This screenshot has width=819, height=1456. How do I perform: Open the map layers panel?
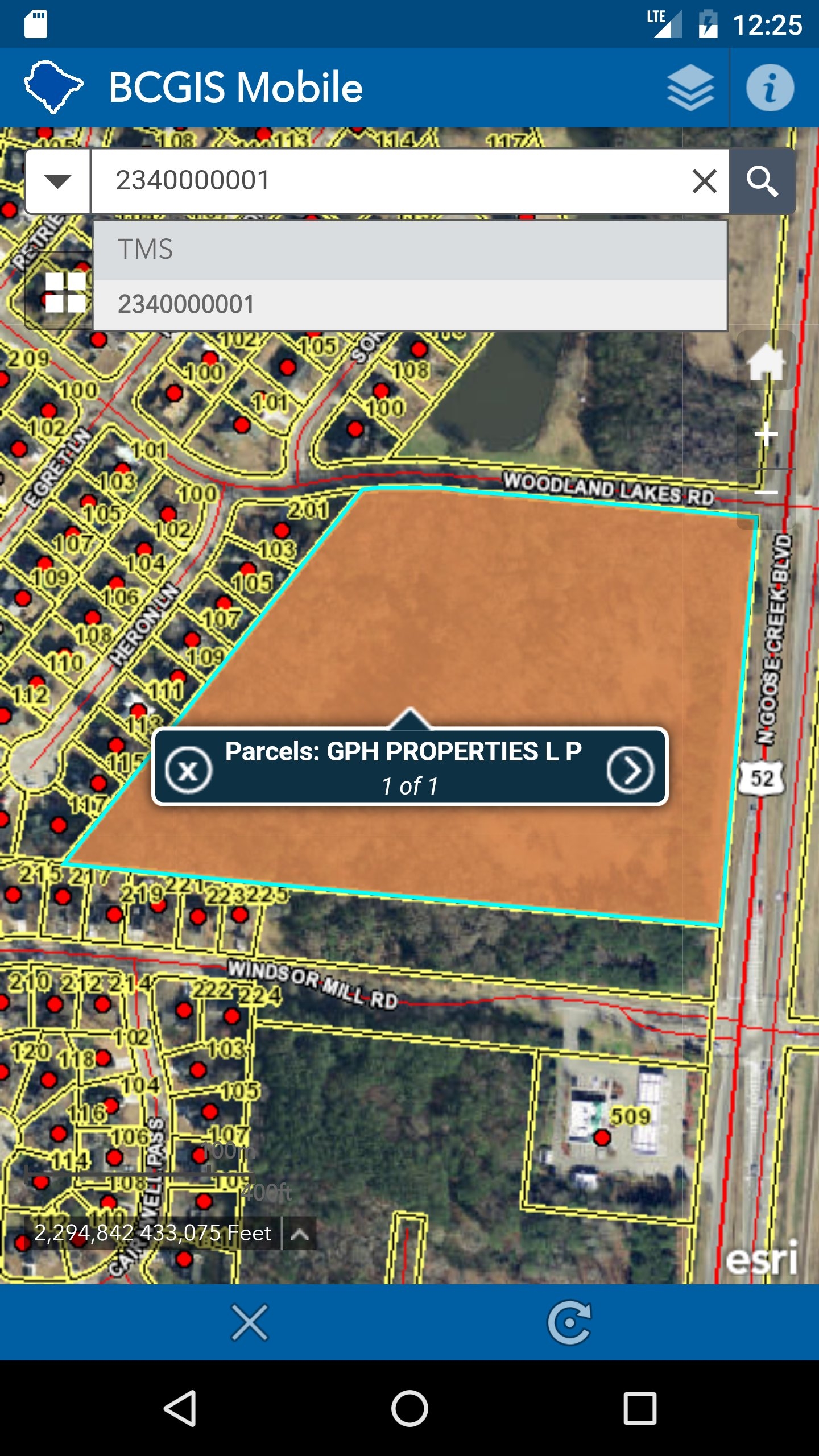690,88
